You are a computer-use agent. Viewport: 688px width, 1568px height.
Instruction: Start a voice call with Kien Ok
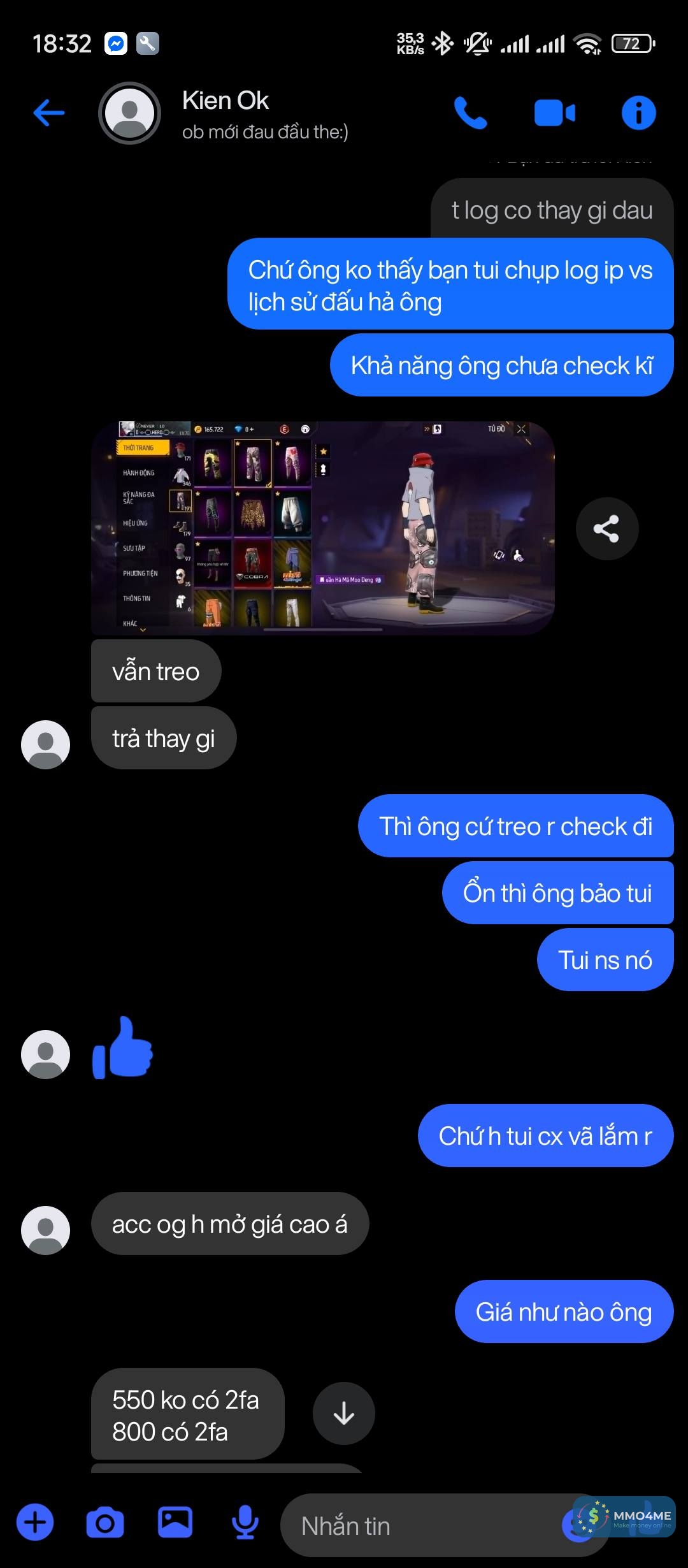click(470, 113)
